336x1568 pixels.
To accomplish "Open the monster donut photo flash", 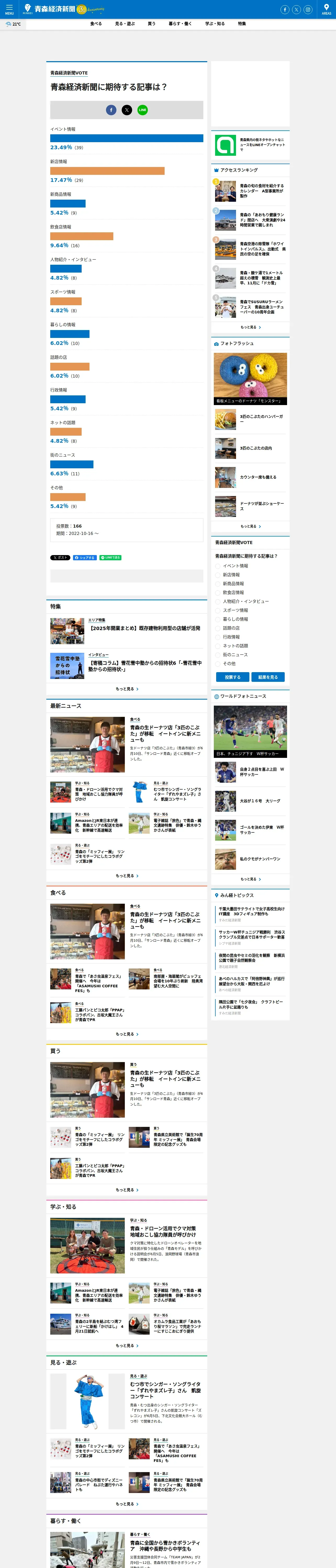I will tap(250, 379).
